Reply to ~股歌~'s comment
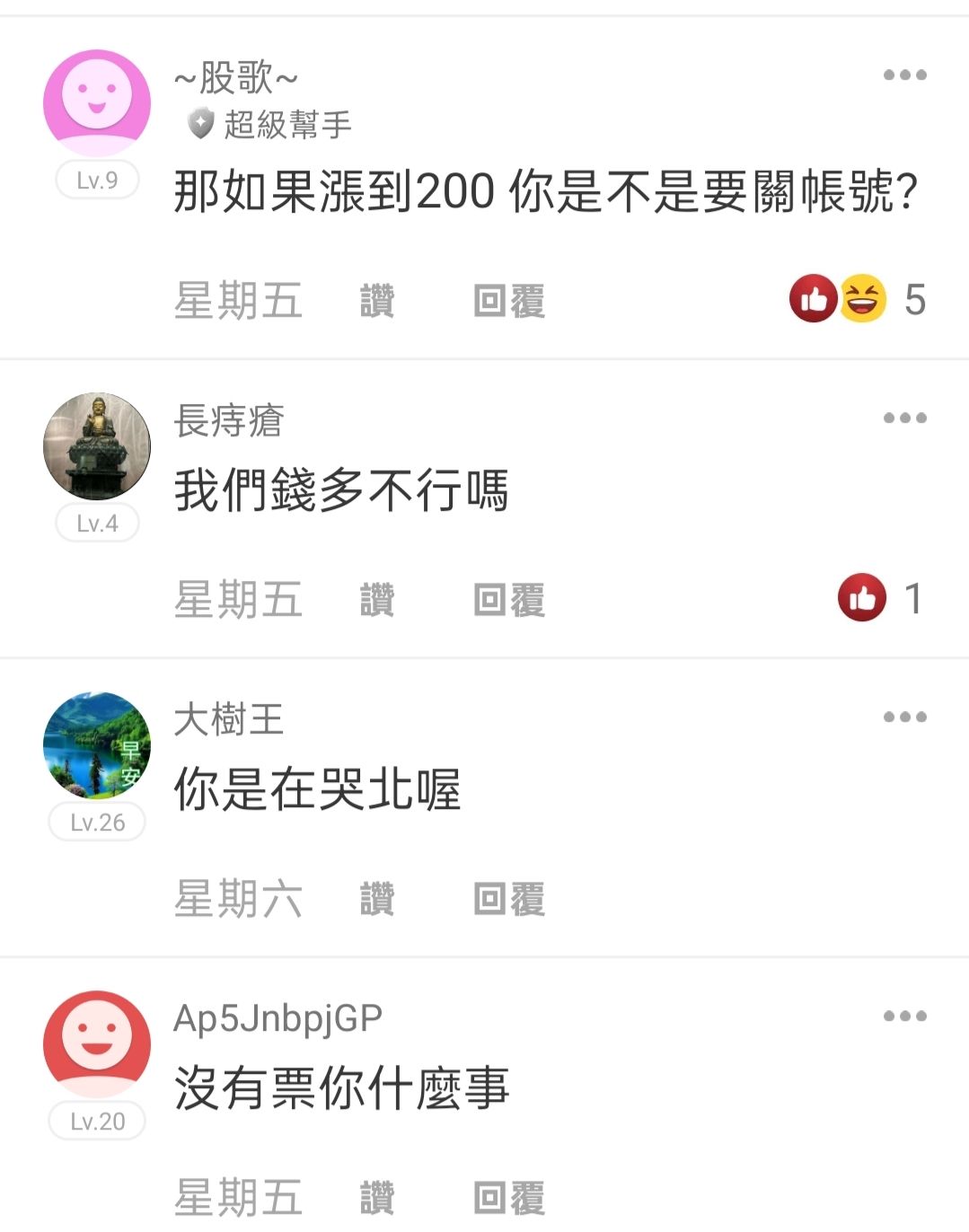969x1232 pixels. coord(509,301)
